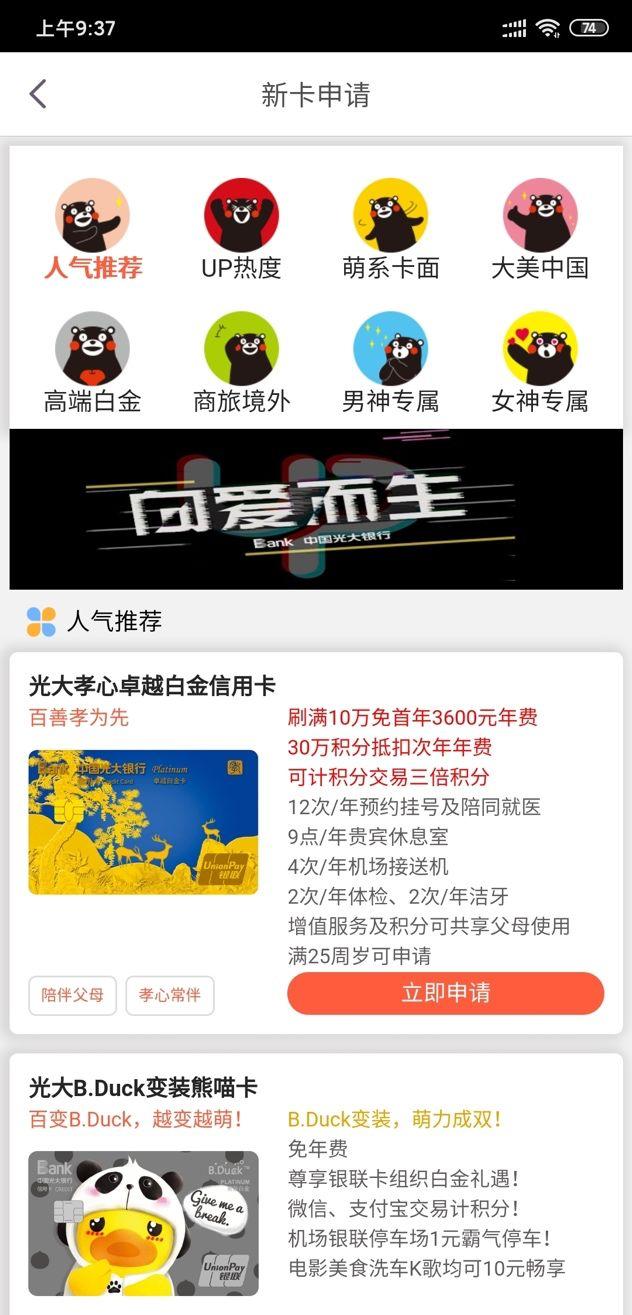Open the 高端白金 category

(x=92, y=363)
